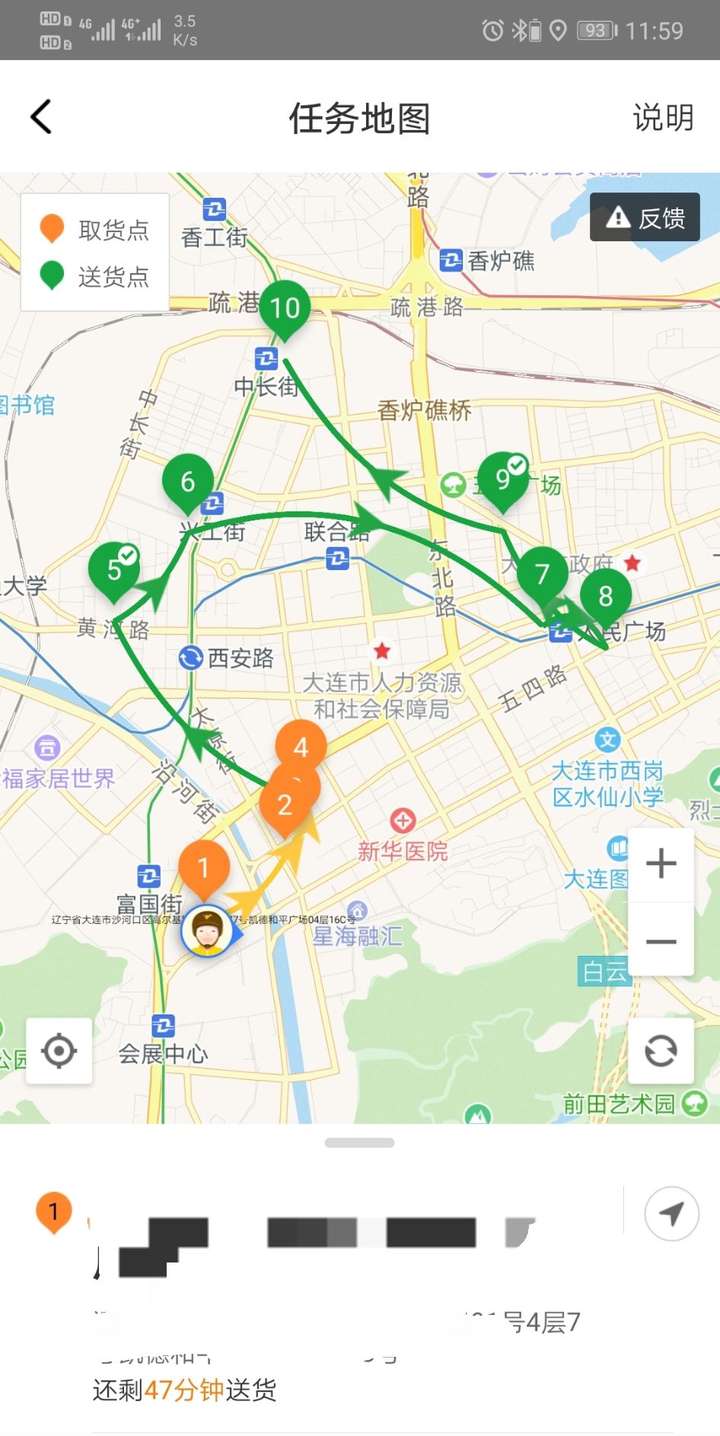Tap the my-location crosshair icon
720x1436 pixels.
click(x=58, y=1050)
